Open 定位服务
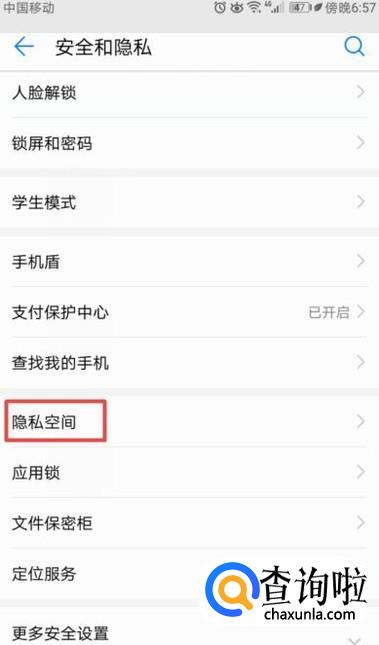This screenshot has height=645, width=379. pyautogui.click(x=189, y=574)
